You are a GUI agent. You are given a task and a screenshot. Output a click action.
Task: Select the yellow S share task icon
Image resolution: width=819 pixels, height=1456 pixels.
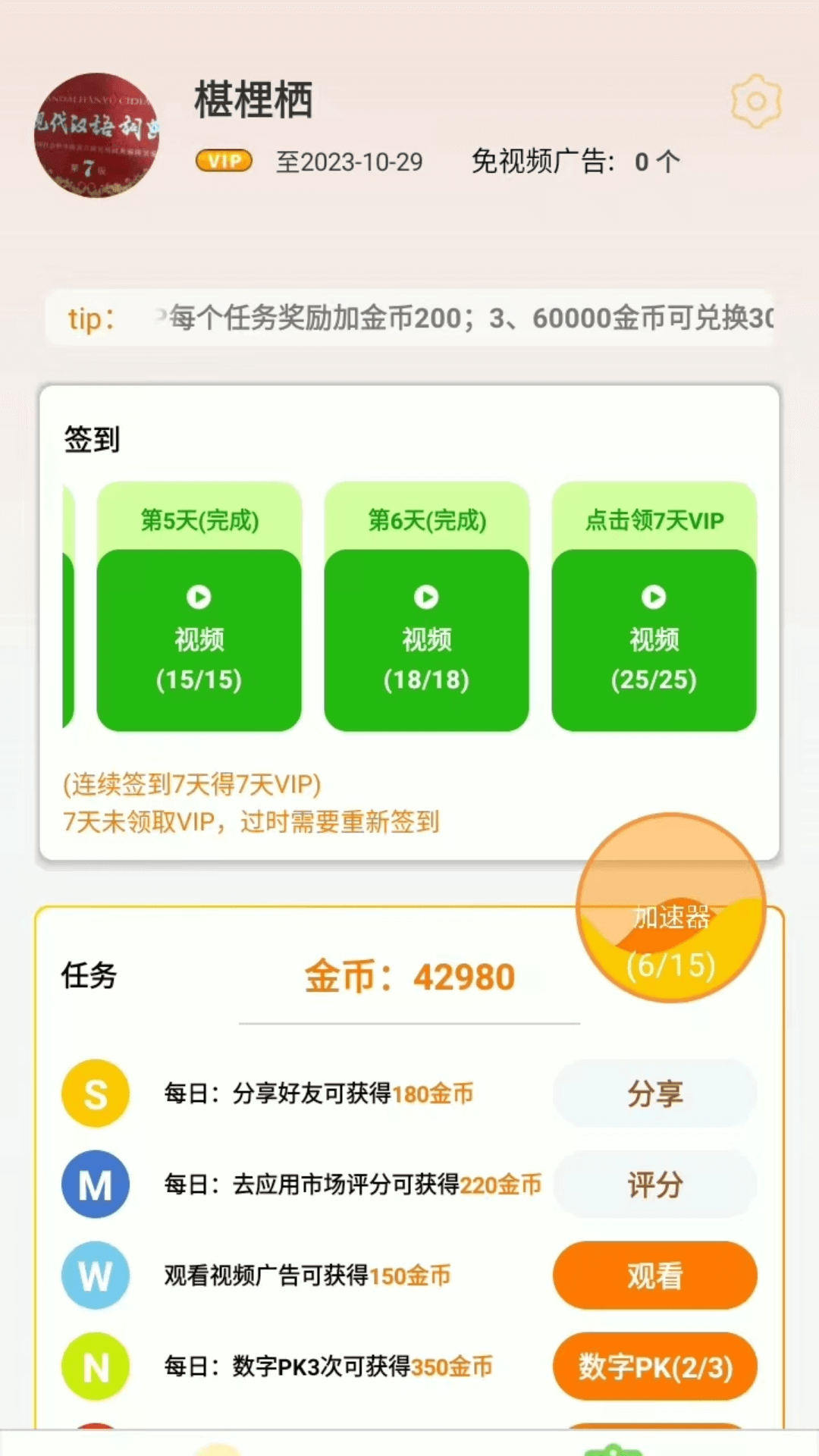pyautogui.click(x=95, y=1094)
